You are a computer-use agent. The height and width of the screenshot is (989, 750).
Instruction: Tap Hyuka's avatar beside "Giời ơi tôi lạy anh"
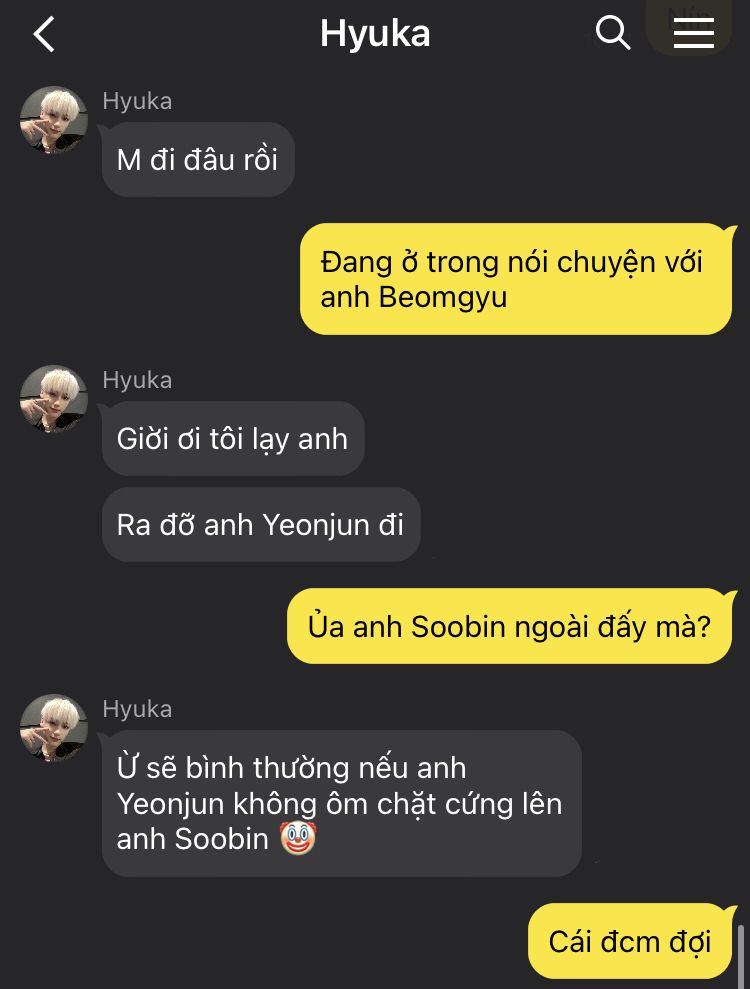(54, 399)
